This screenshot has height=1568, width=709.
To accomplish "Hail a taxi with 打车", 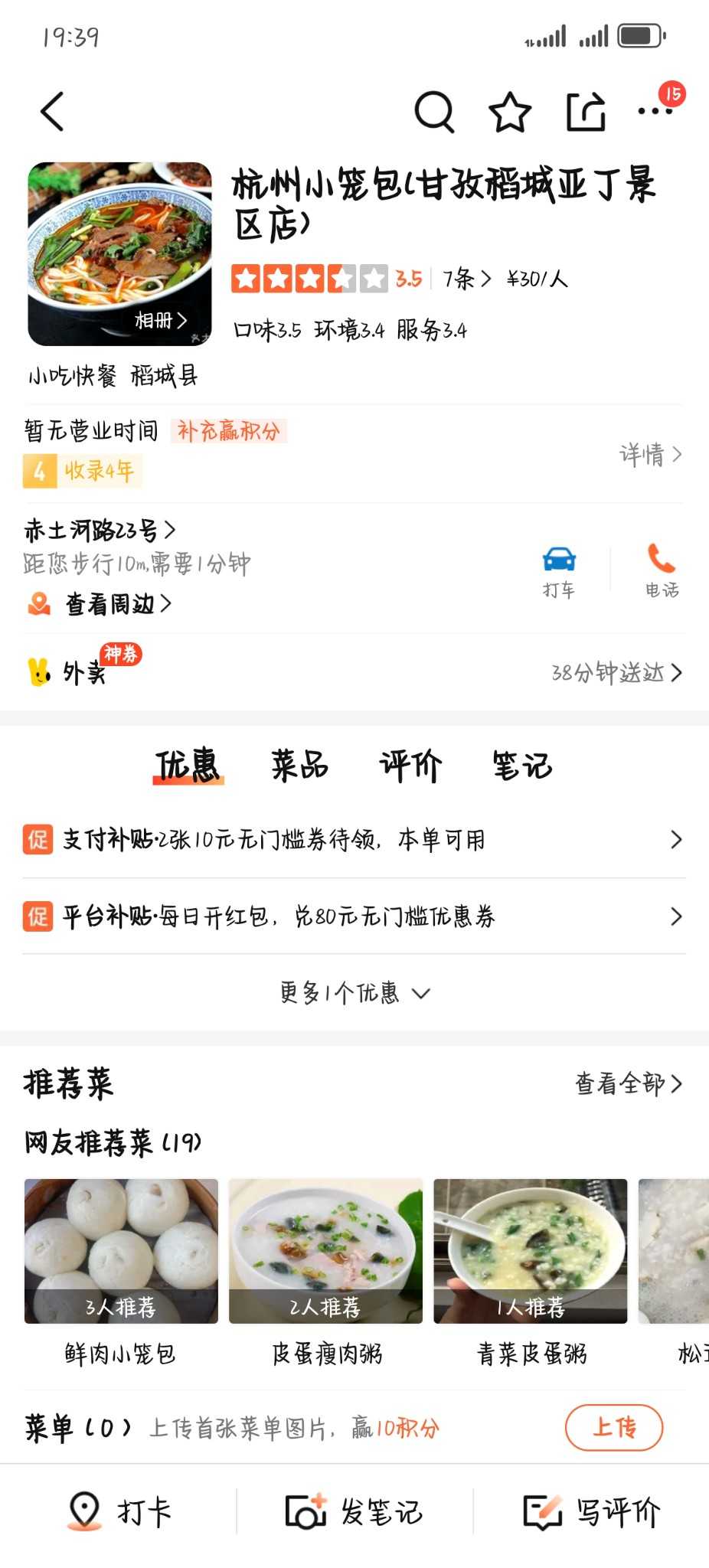I will coord(559,571).
